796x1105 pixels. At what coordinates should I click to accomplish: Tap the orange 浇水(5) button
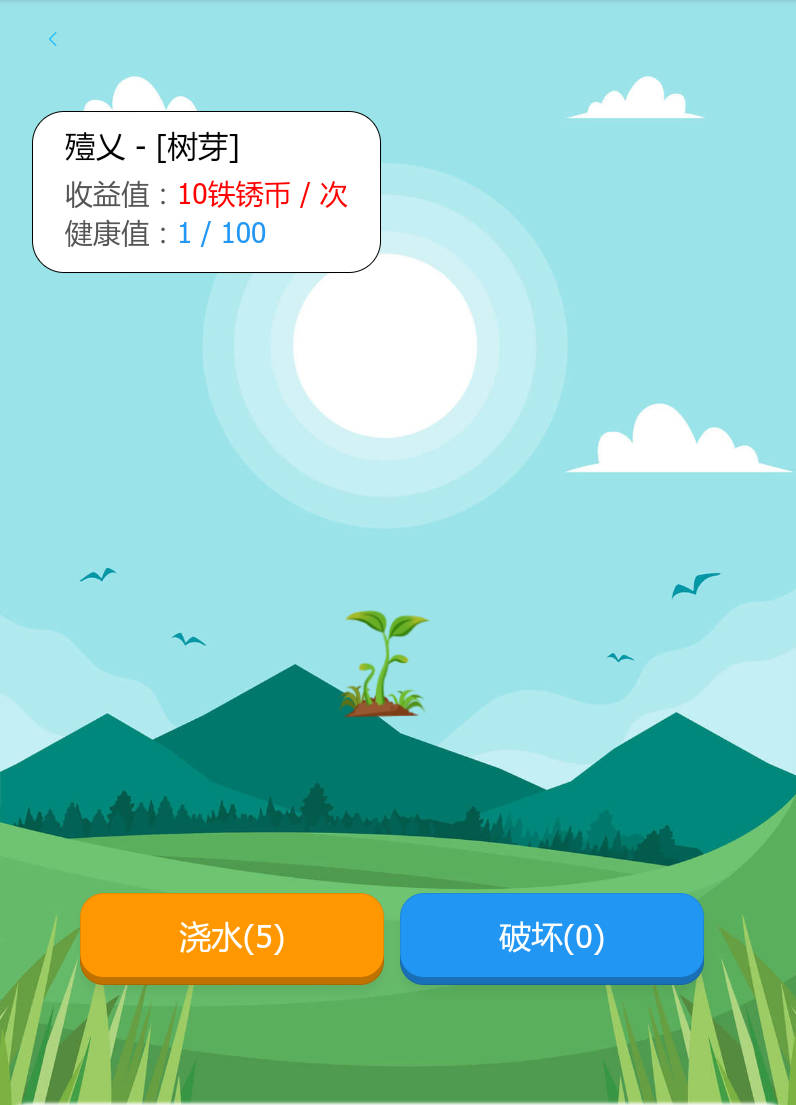coord(232,937)
